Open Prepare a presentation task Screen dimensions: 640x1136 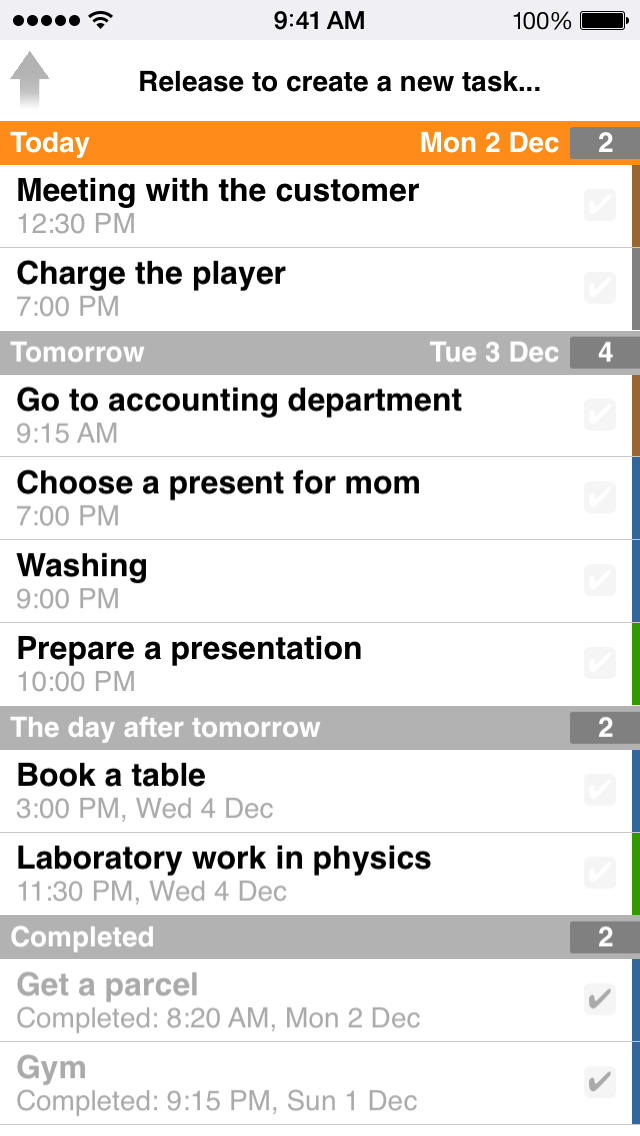coord(316,664)
